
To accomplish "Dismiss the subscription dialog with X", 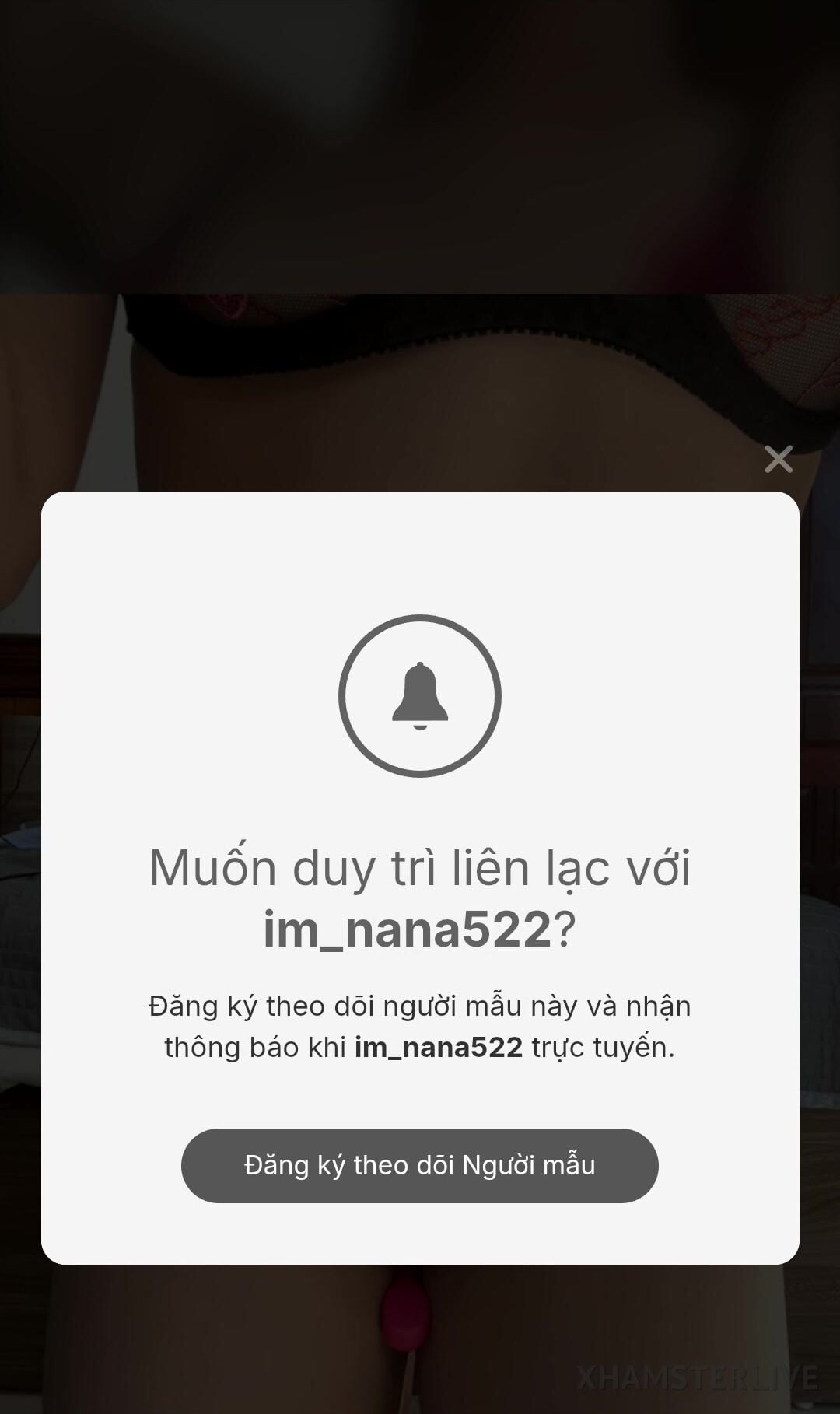I will (x=778, y=459).
